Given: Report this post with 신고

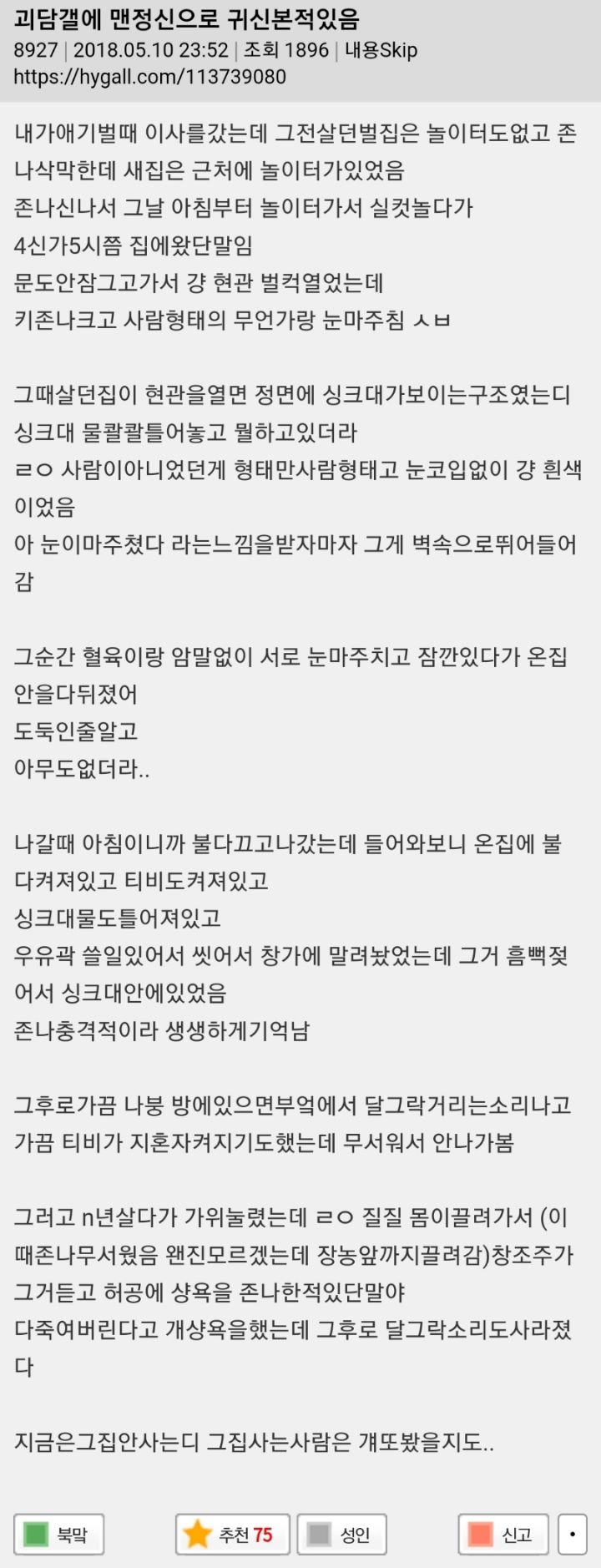Looking at the screenshot, I should [x=503, y=1534].
